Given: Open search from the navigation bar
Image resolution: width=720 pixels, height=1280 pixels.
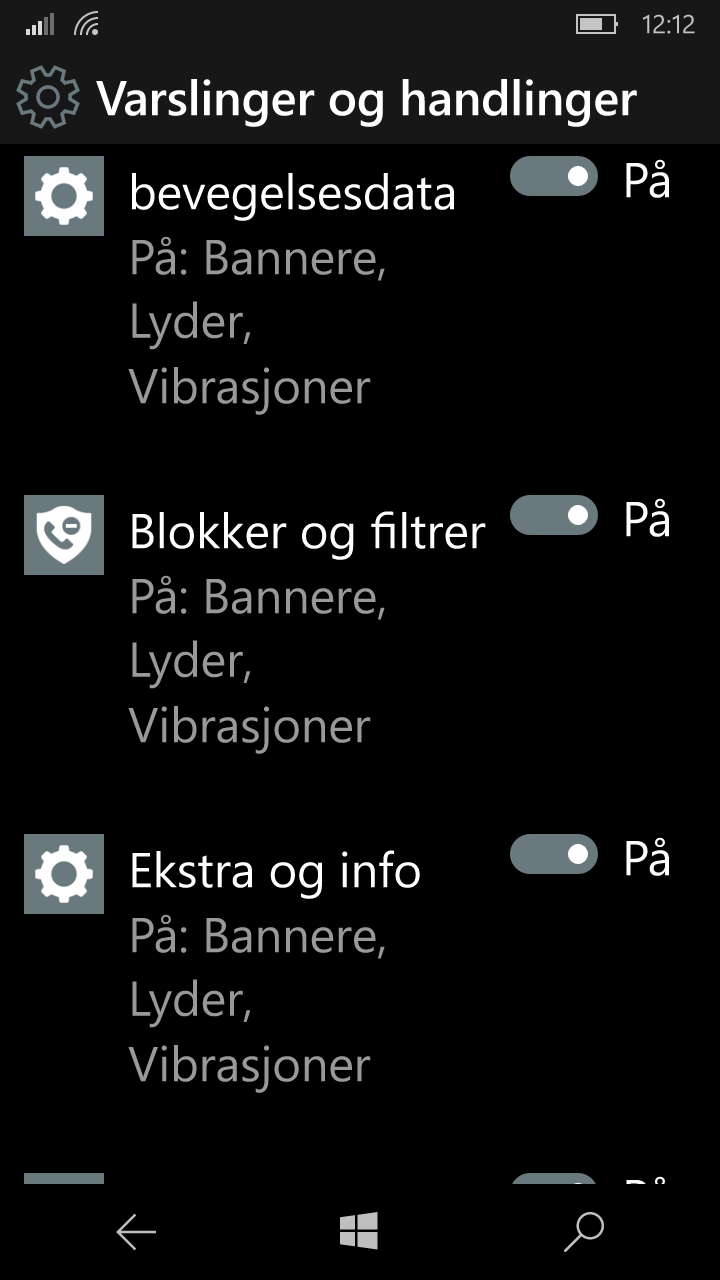Looking at the screenshot, I should 583,1232.
